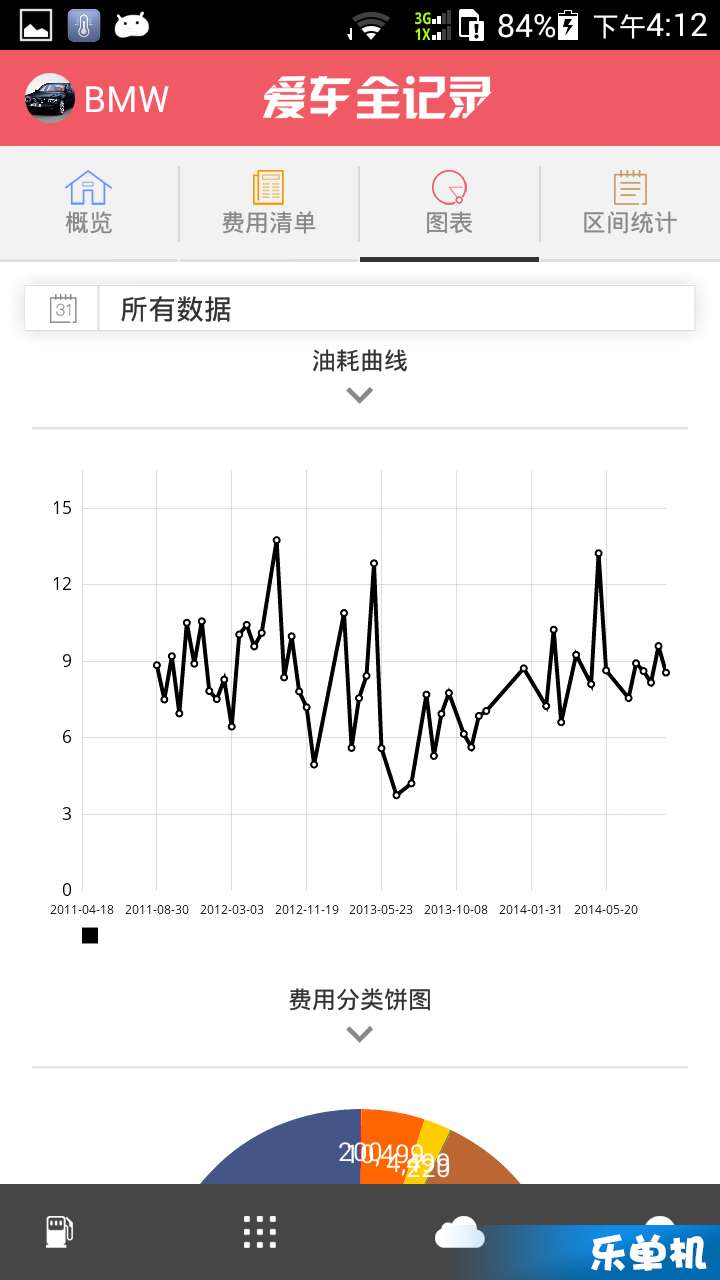Viewport: 720px width, 1280px height.
Task: Open the 所有数据 date range picker
Action: pos(360,309)
